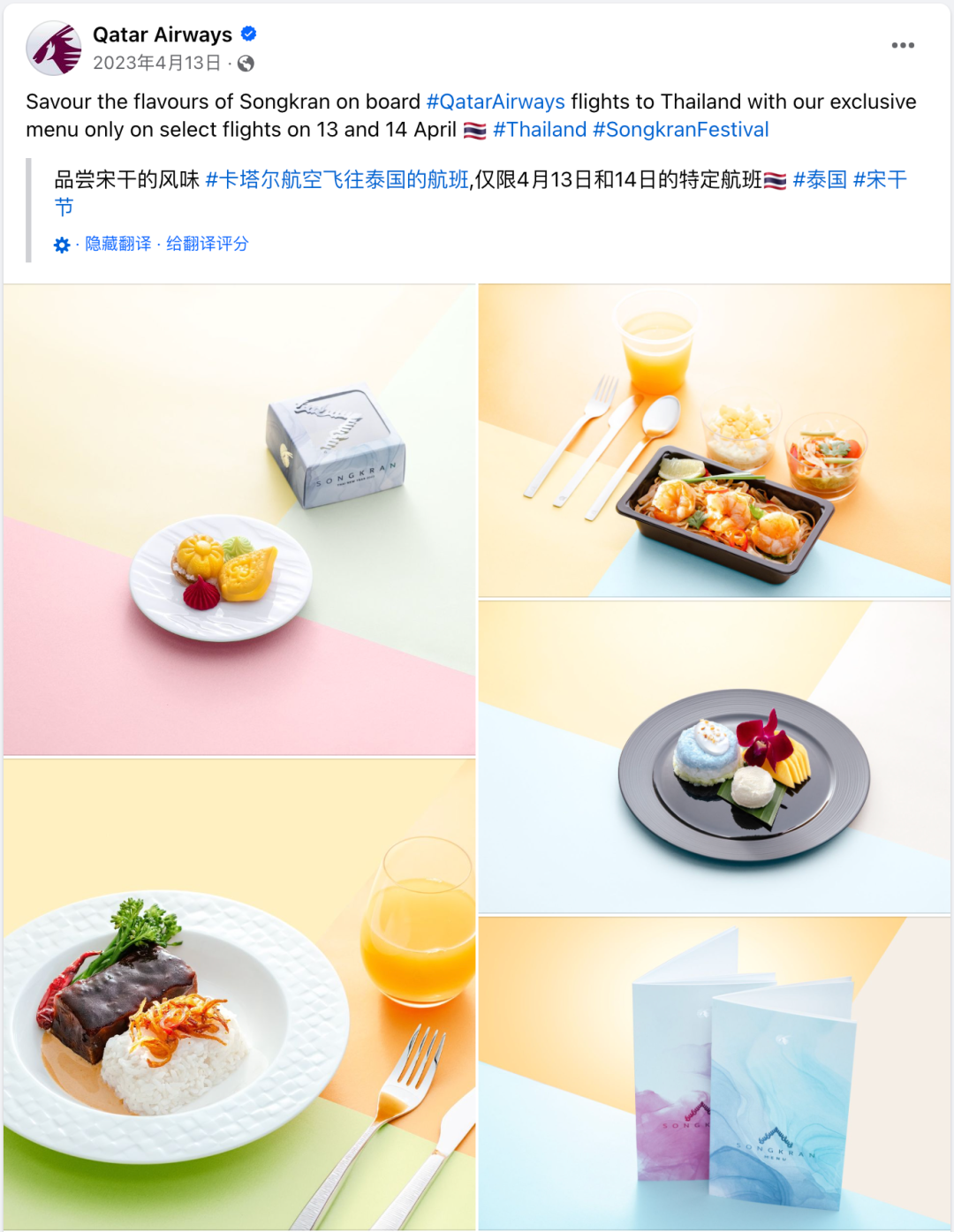
Task: Open the Qatar Airways page name link
Action: 163,34
